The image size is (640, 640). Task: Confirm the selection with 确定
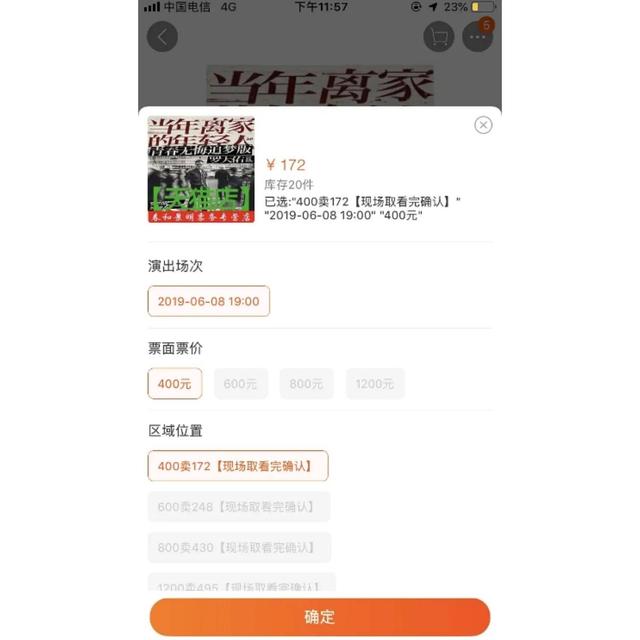(320, 617)
